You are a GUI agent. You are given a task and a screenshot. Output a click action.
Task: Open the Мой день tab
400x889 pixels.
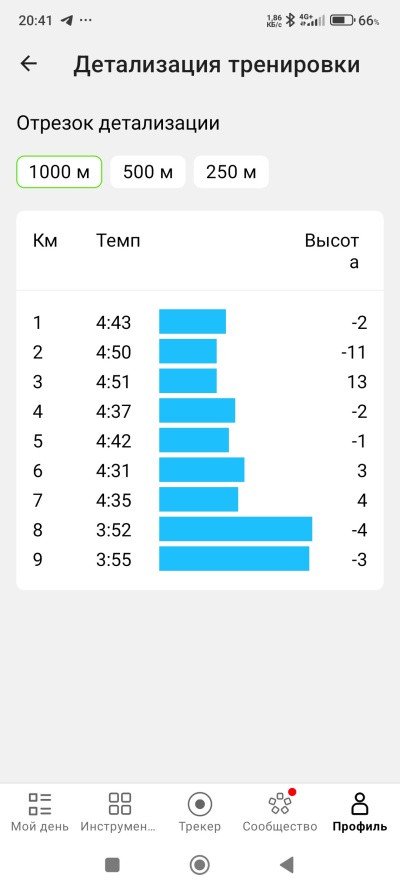point(40,812)
